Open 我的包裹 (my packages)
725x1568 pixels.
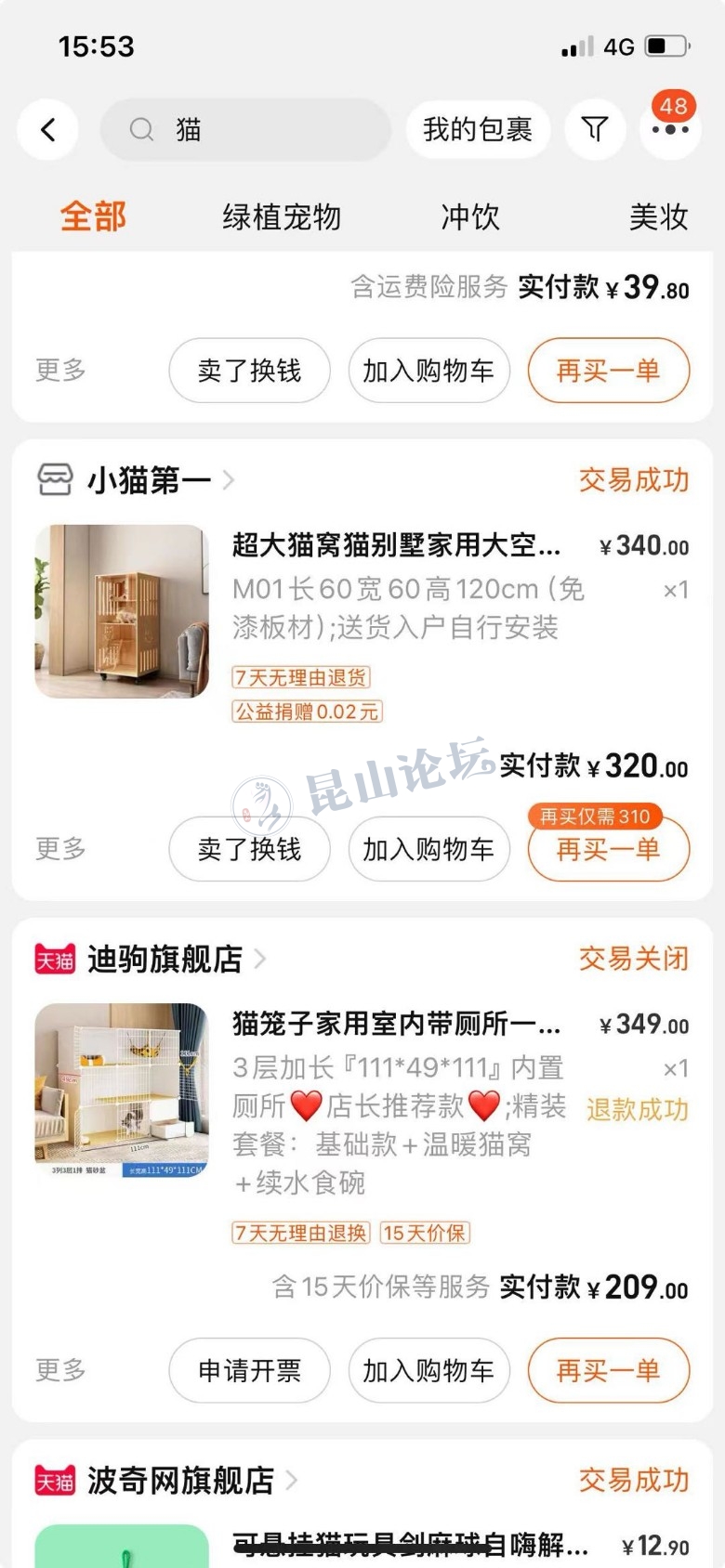coord(477,130)
